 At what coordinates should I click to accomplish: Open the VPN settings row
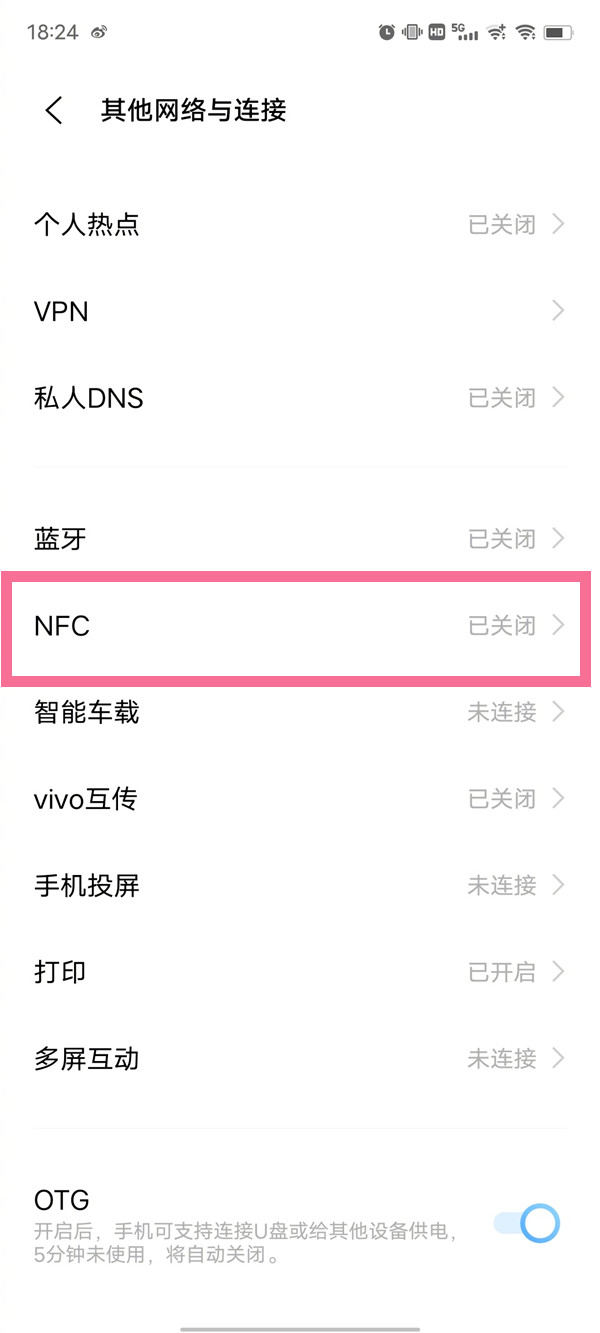300,311
